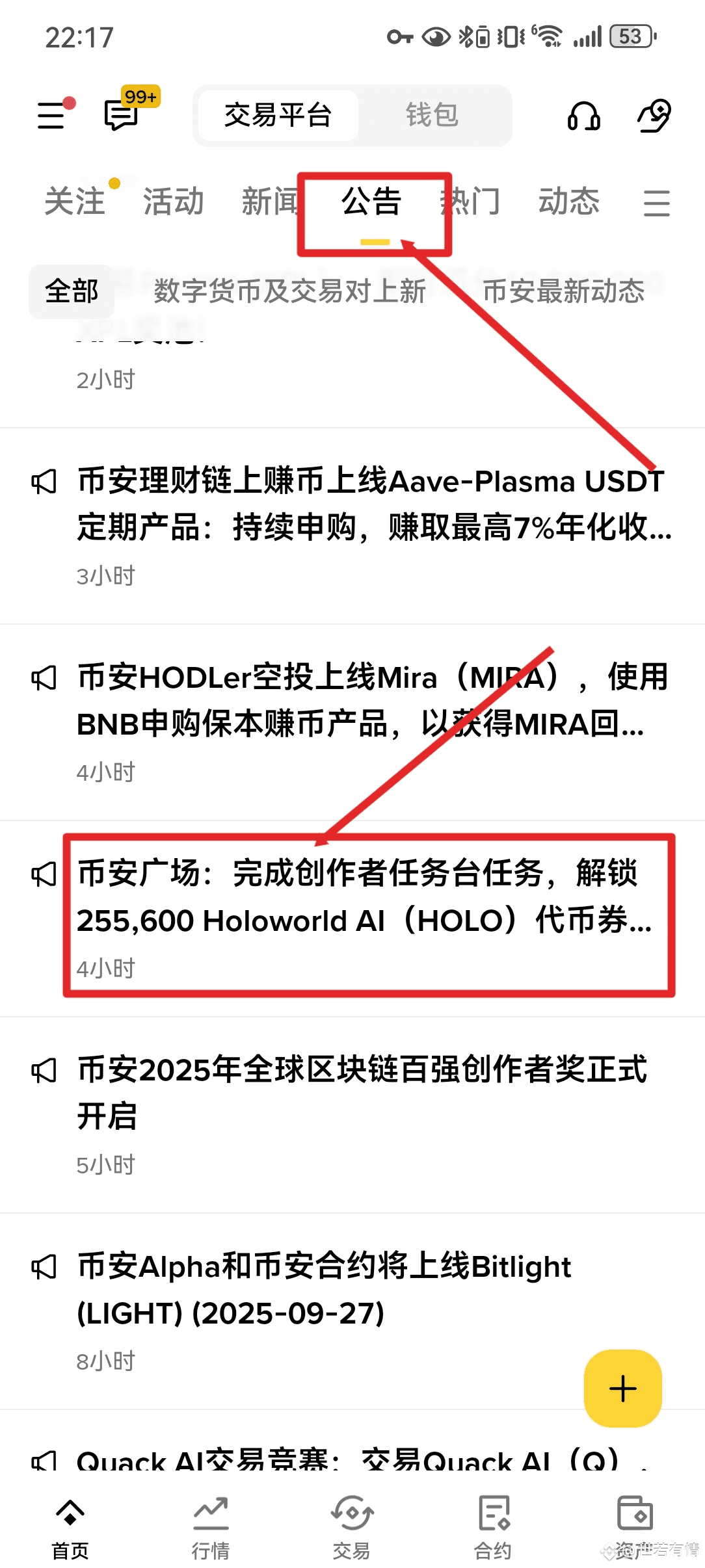The image size is (705, 1568).
Task: Open customer support headset icon
Action: click(583, 116)
